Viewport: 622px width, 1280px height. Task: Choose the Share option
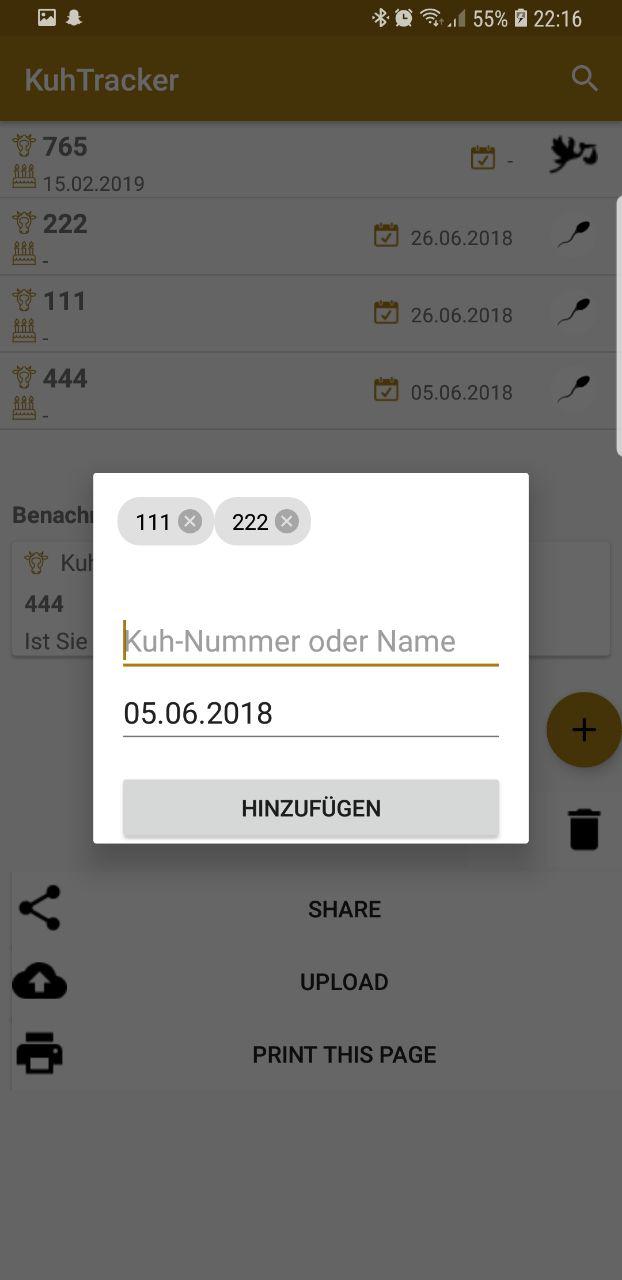pyautogui.click(x=344, y=909)
